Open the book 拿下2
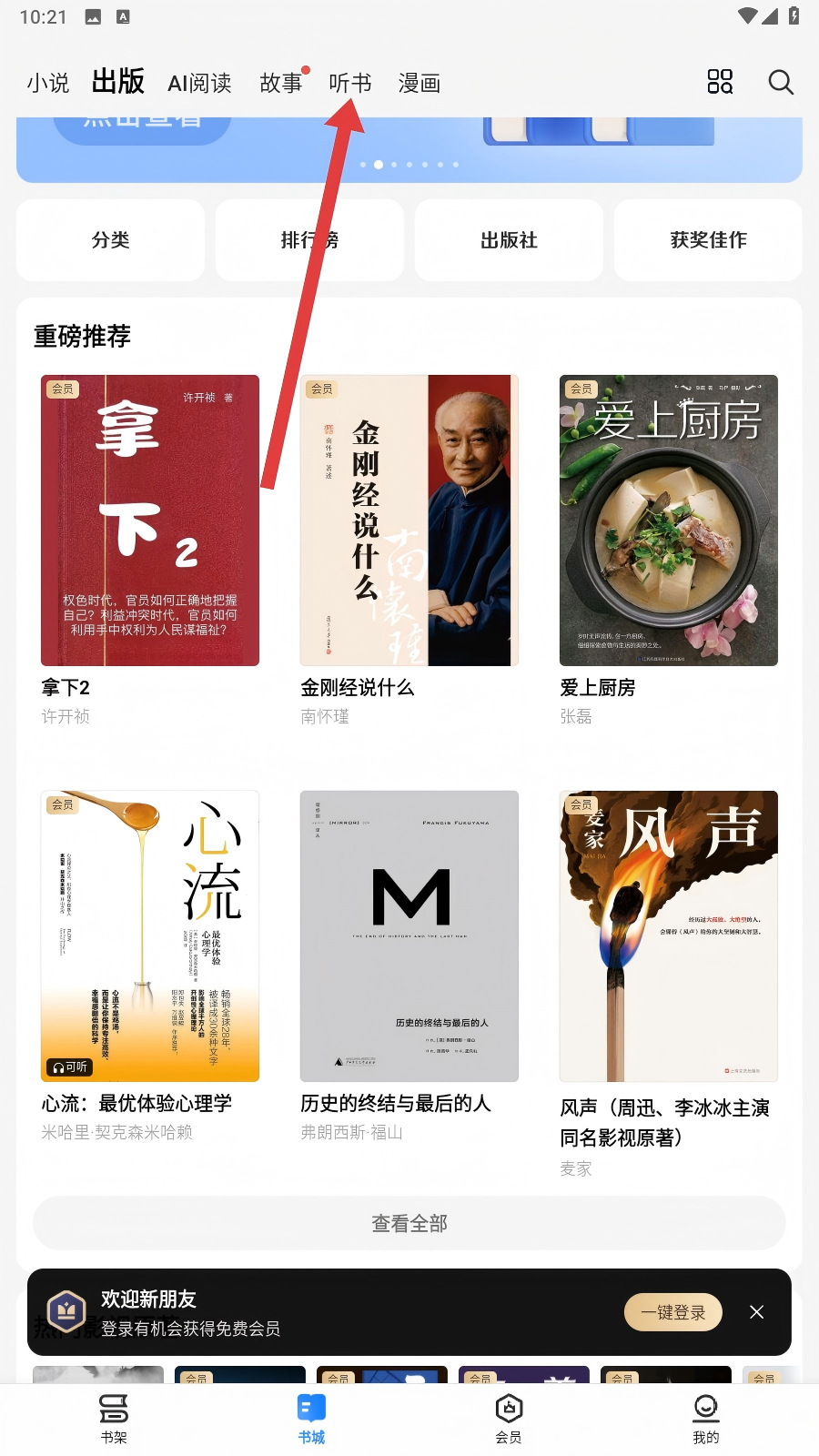Screen dimensions: 819x1456 click(150, 521)
